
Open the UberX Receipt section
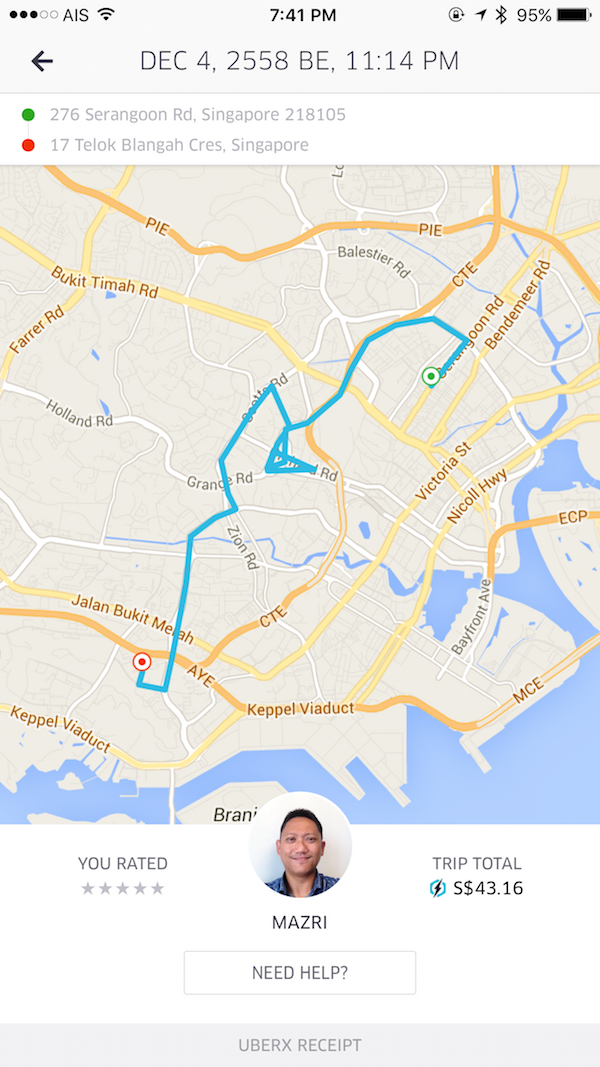tap(300, 1045)
